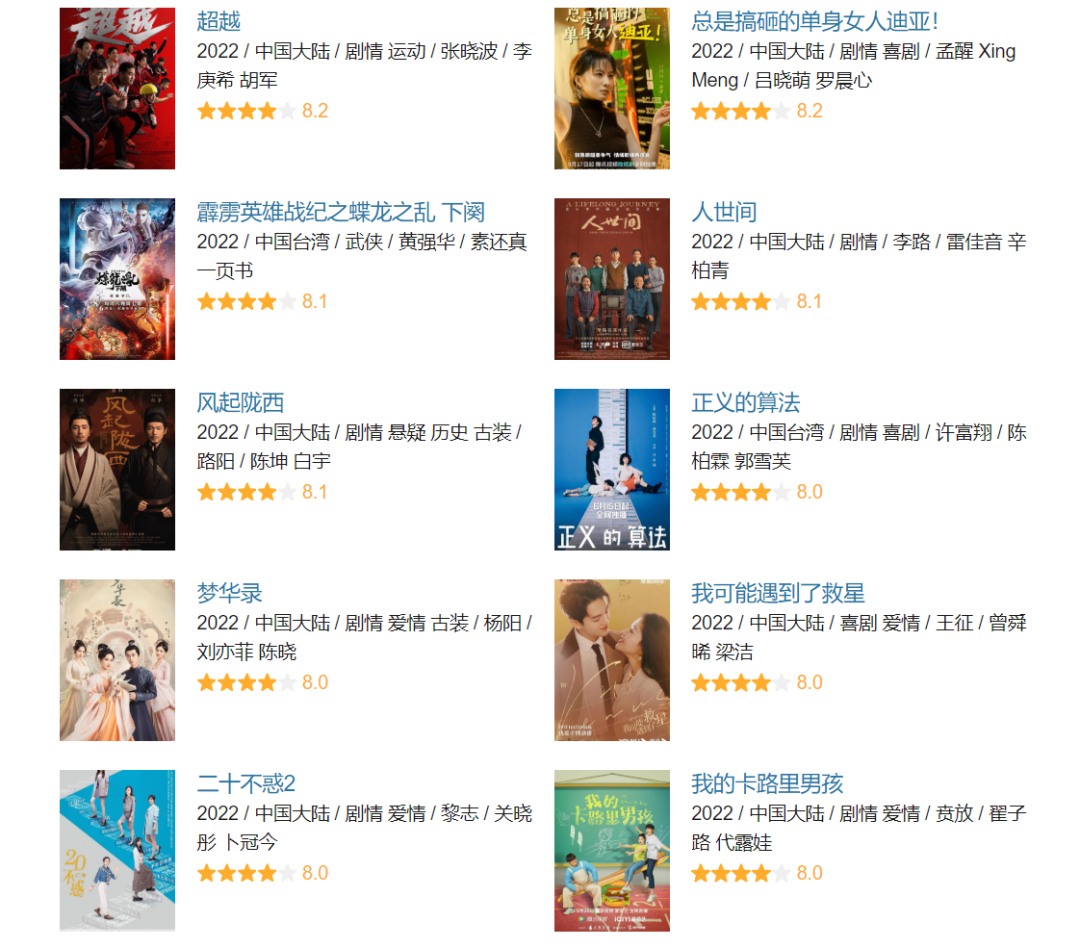
Task: Tap the 正义的算法 poster thumbnail
Action: (x=612, y=469)
